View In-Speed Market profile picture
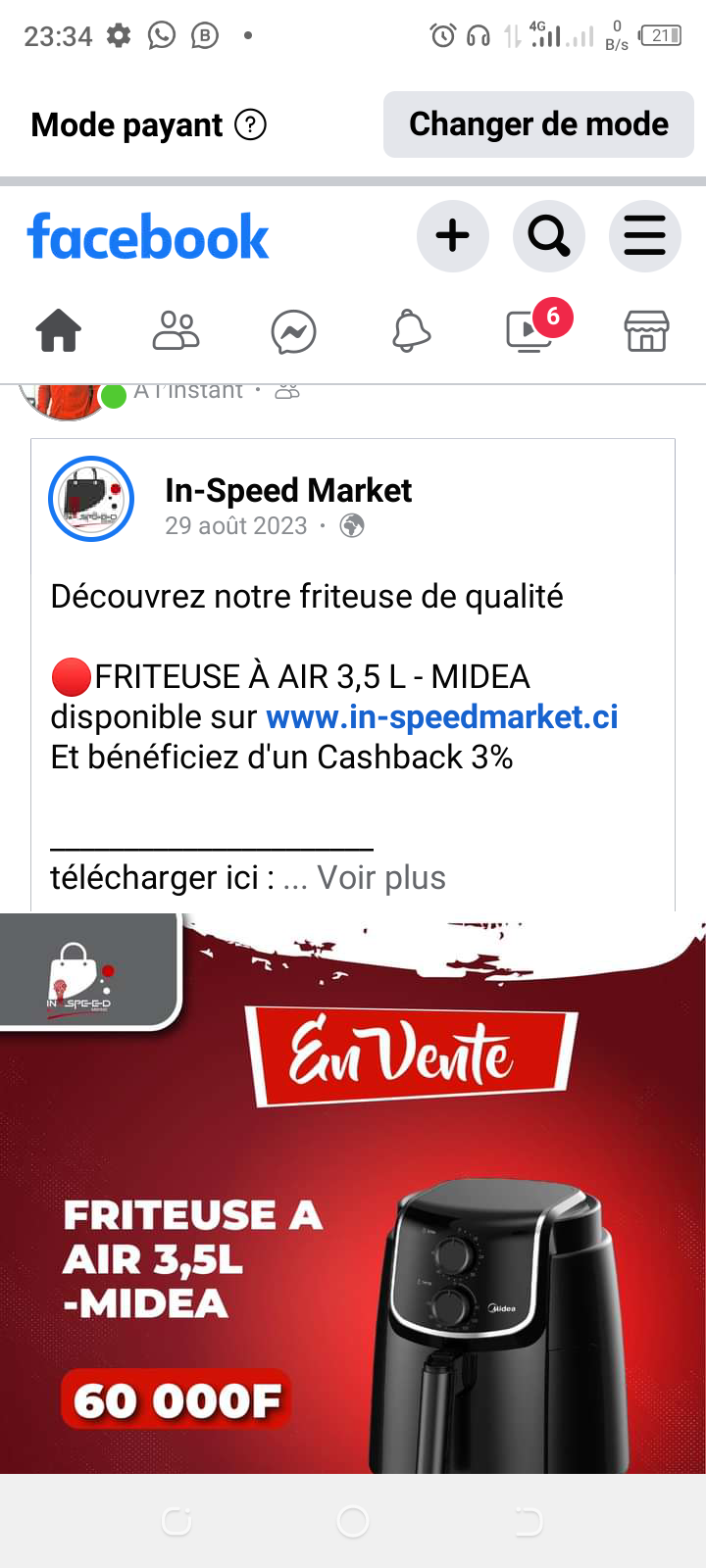 [x=91, y=499]
